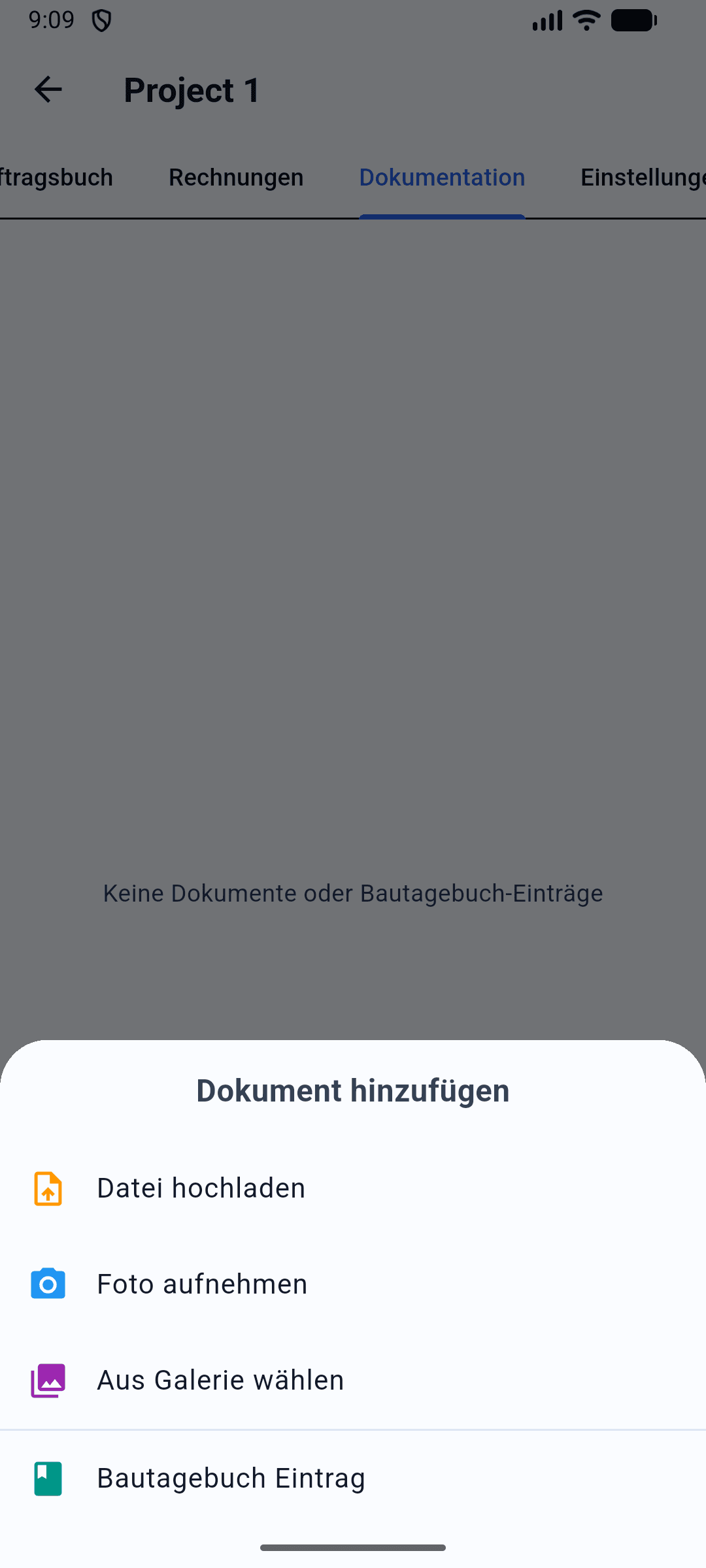This screenshot has width=706, height=1568.
Task: Go back from Project 1
Action: [x=48, y=90]
